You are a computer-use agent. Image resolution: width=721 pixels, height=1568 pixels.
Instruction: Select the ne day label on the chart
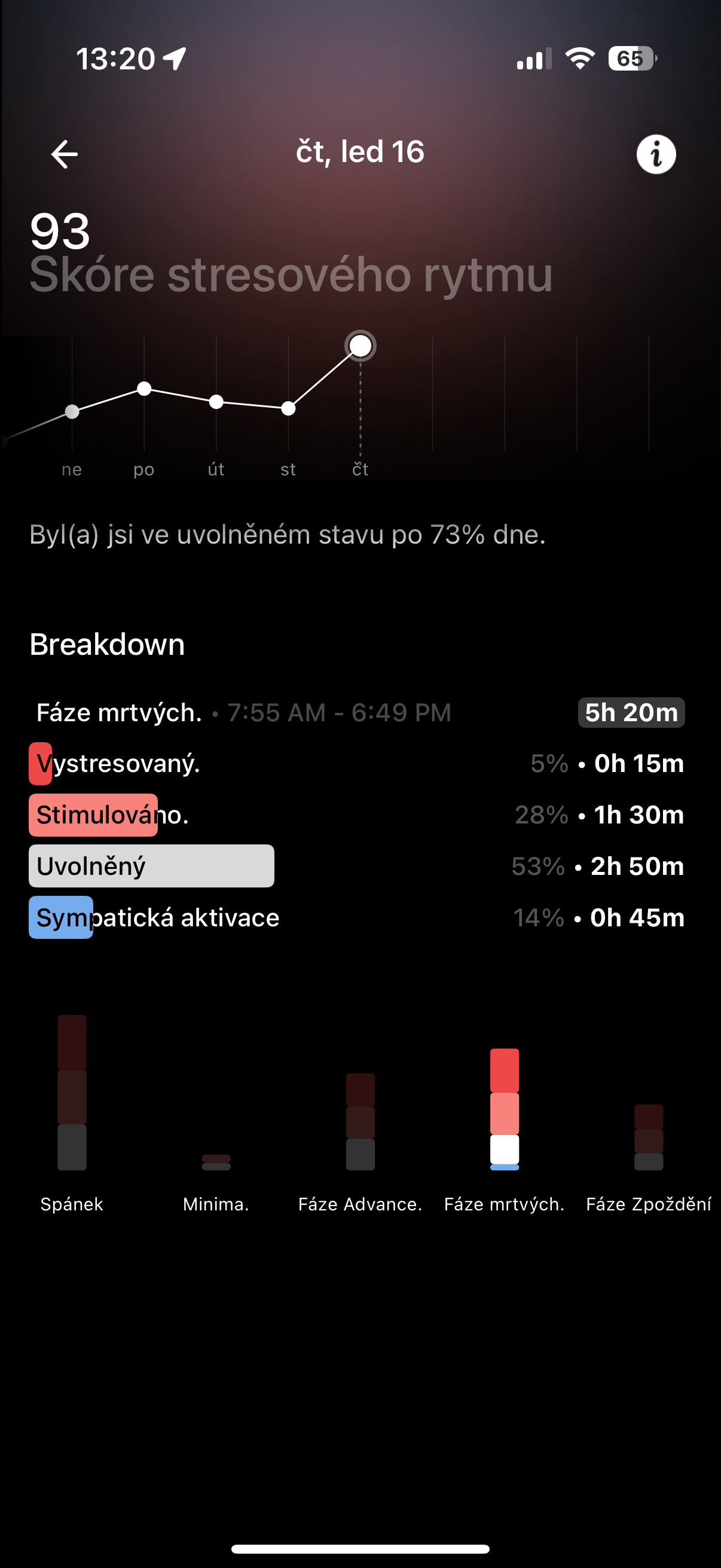pos(71,469)
